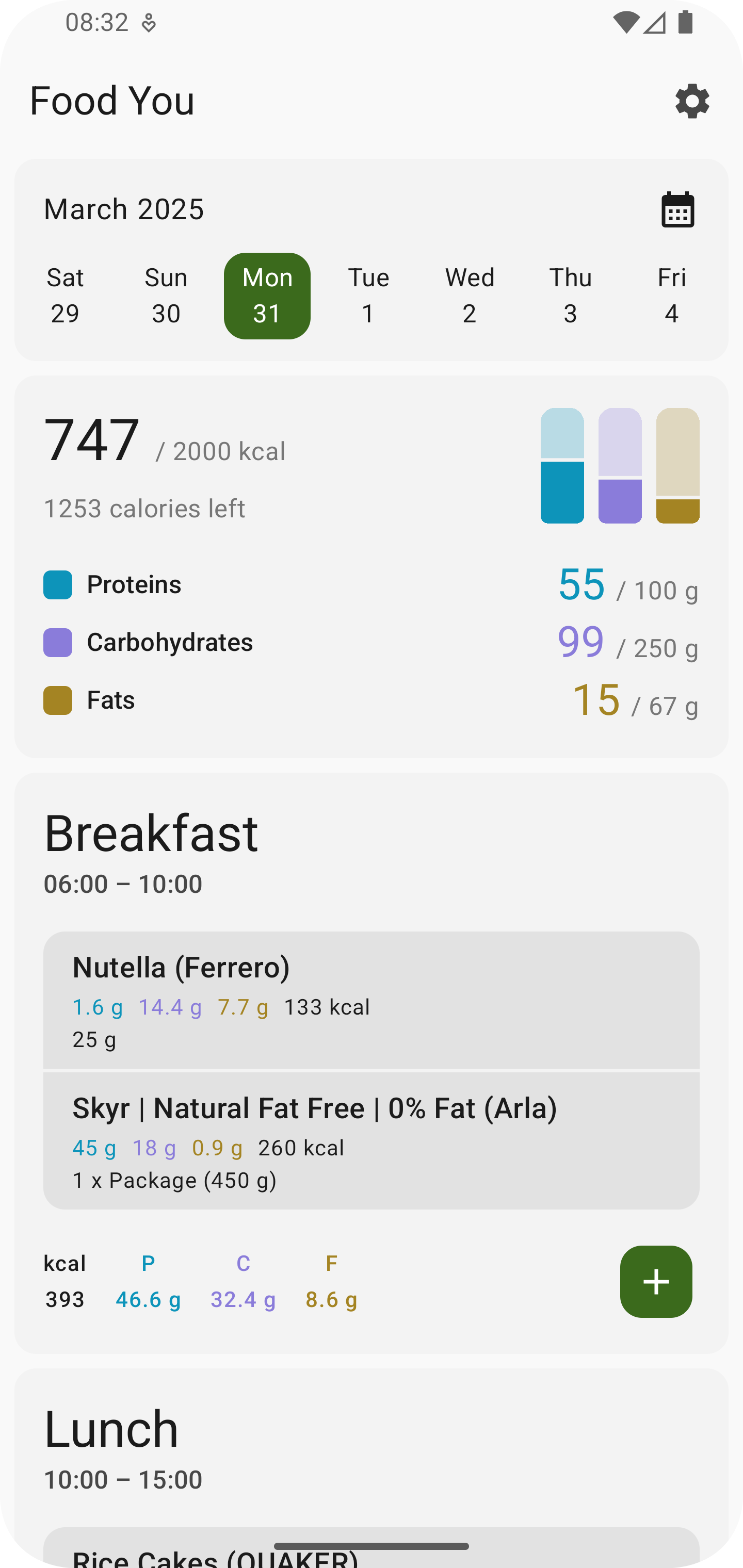Switch to Friday 4
Image resolution: width=743 pixels, height=1568 pixels.
672,296
